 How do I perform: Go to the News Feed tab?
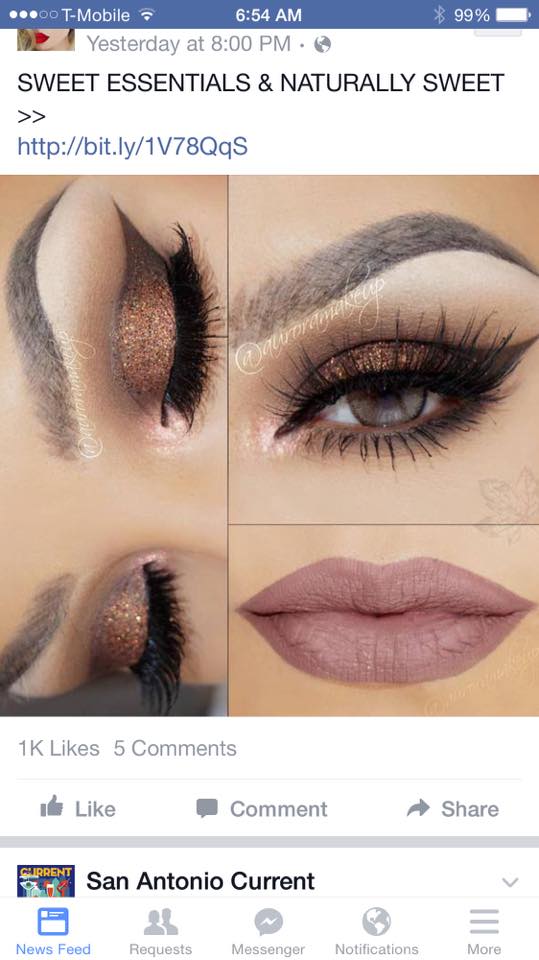coord(53,931)
